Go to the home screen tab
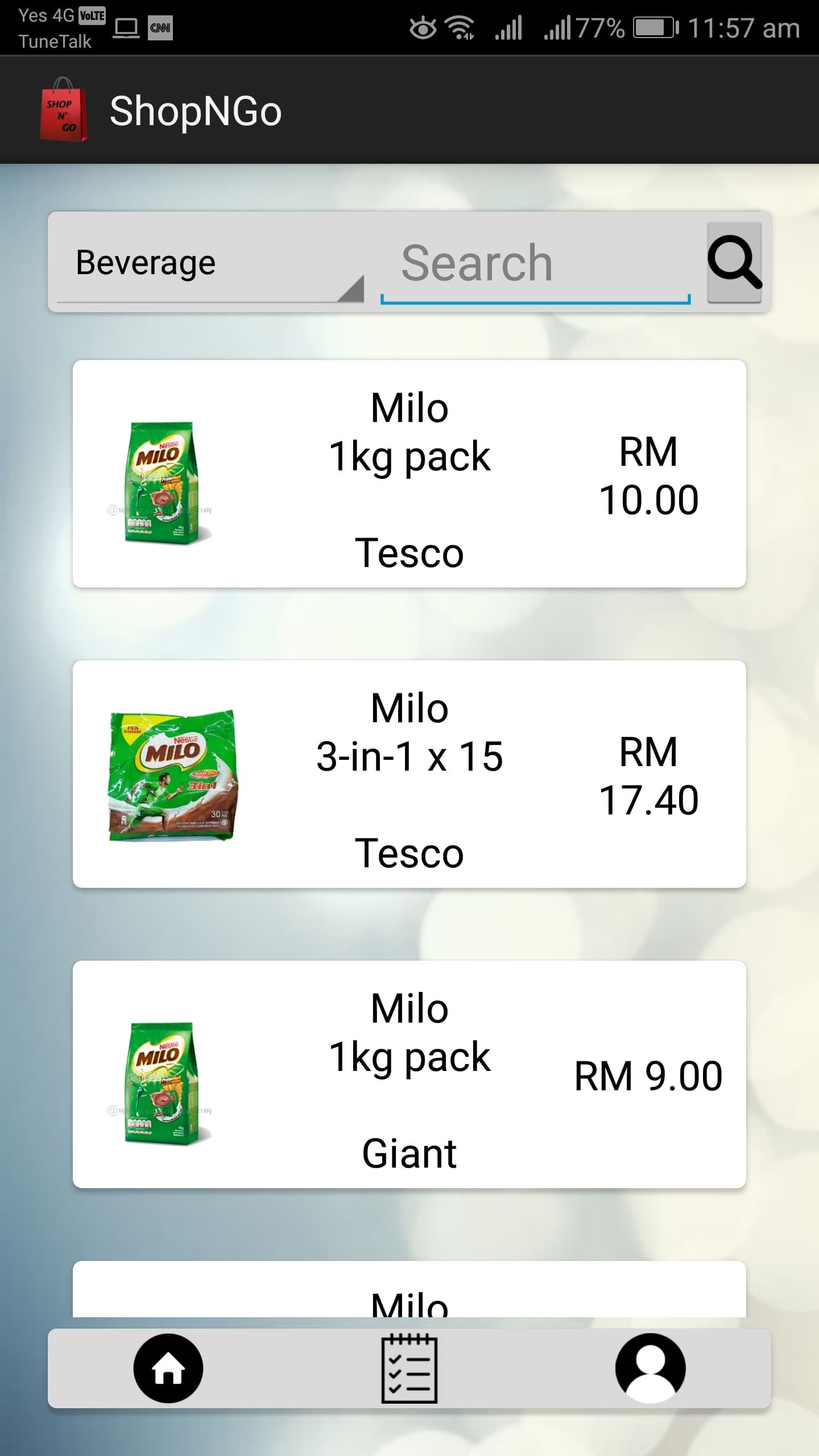 168,1368
